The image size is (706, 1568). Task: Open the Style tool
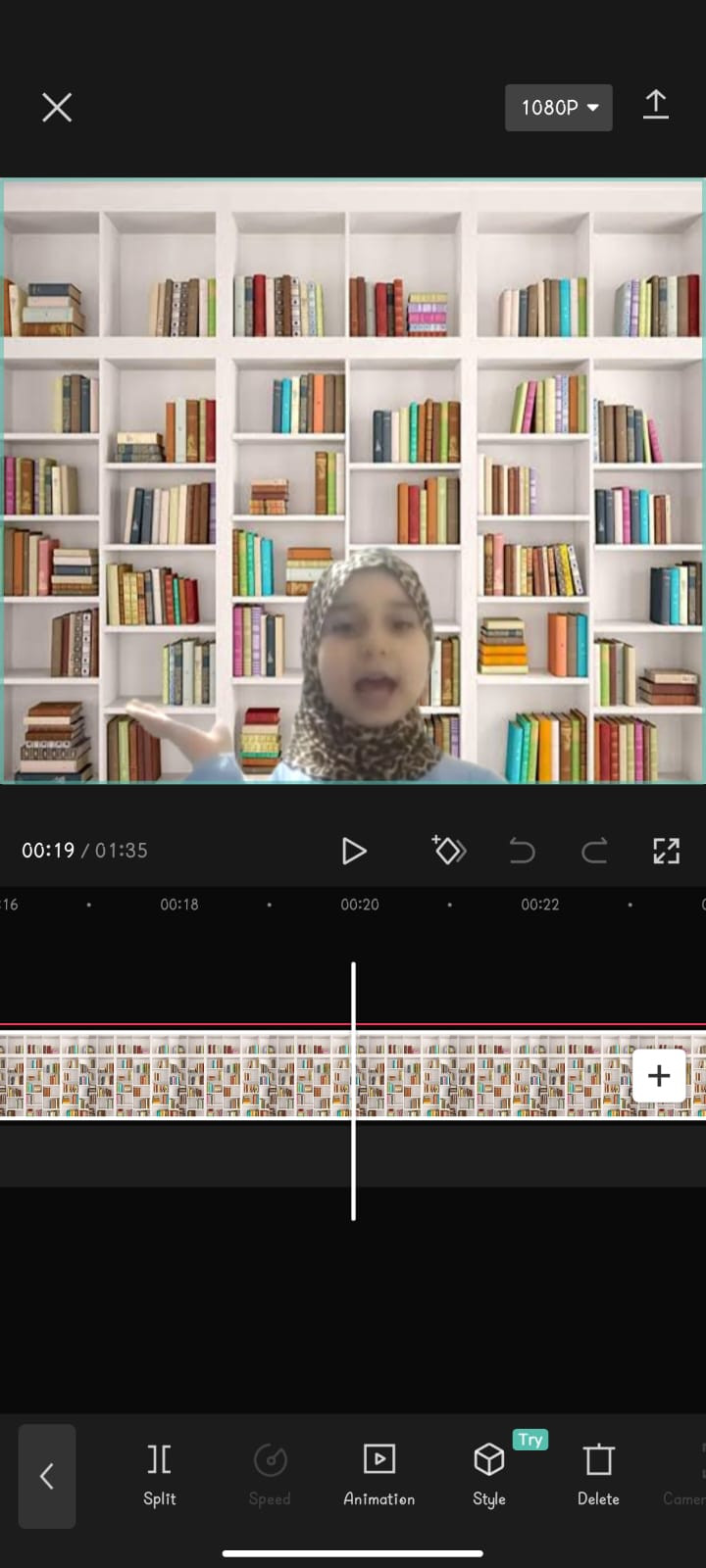[488, 1474]
